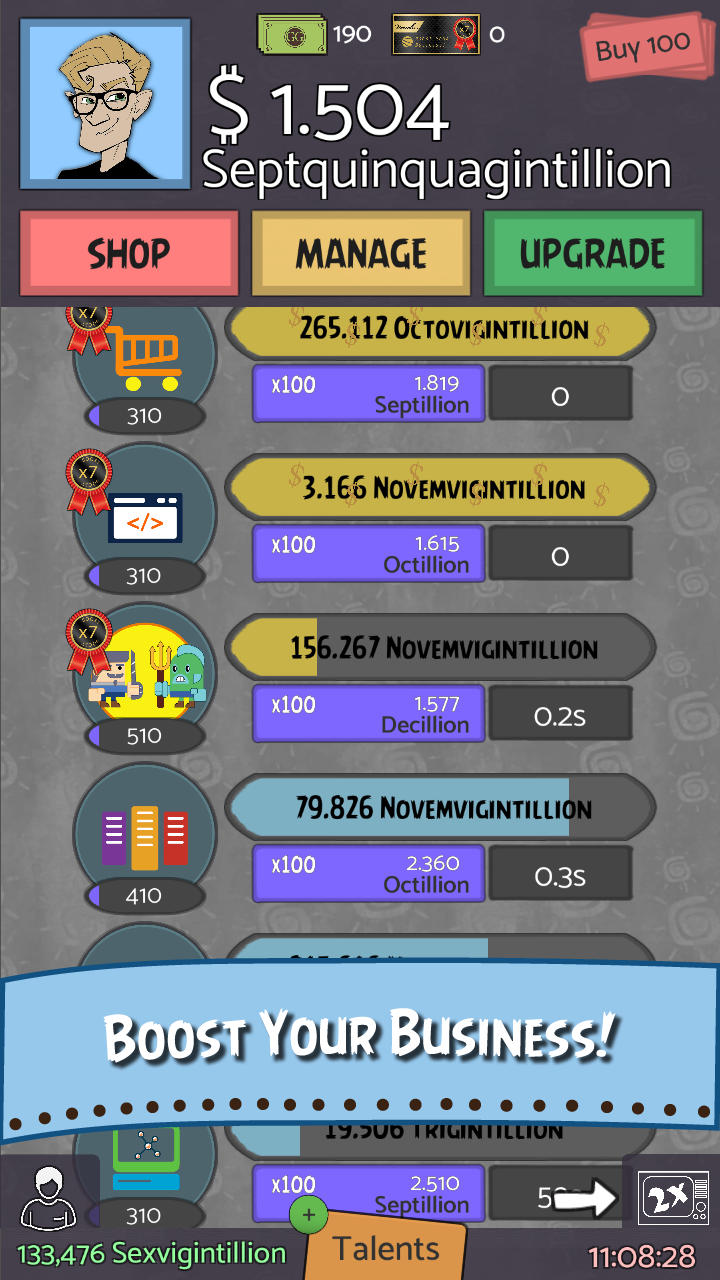Tap the Buy 100 quantity selector

[x=643, y=46]
